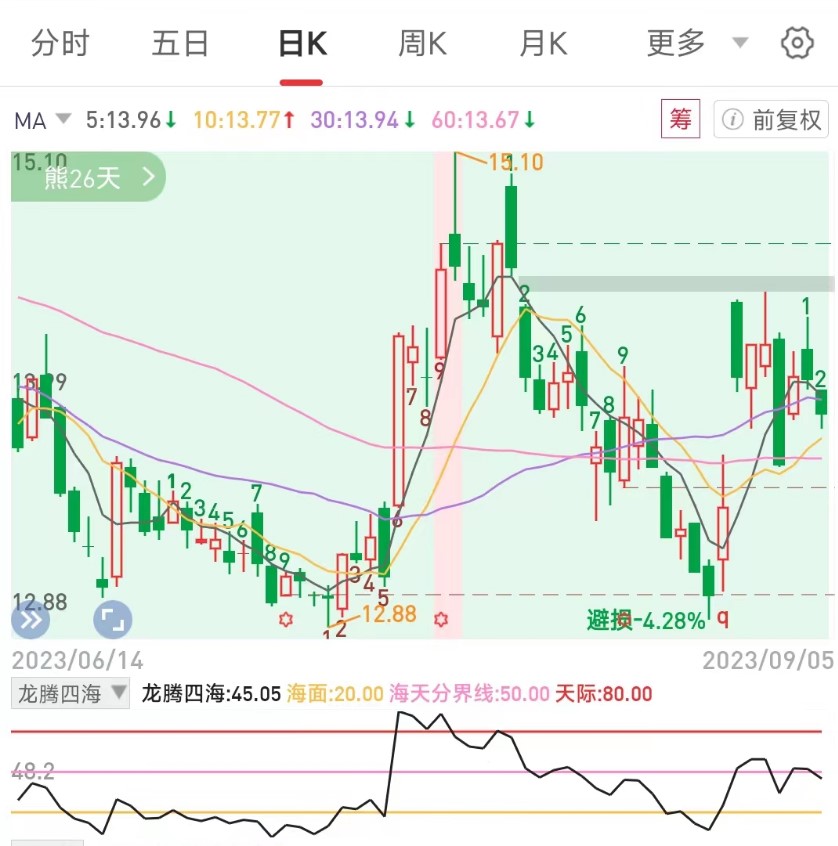Viewport: 838px width, 846px height.
Task: Expand the 更多 period dropdown
Action: coord(695,44)
